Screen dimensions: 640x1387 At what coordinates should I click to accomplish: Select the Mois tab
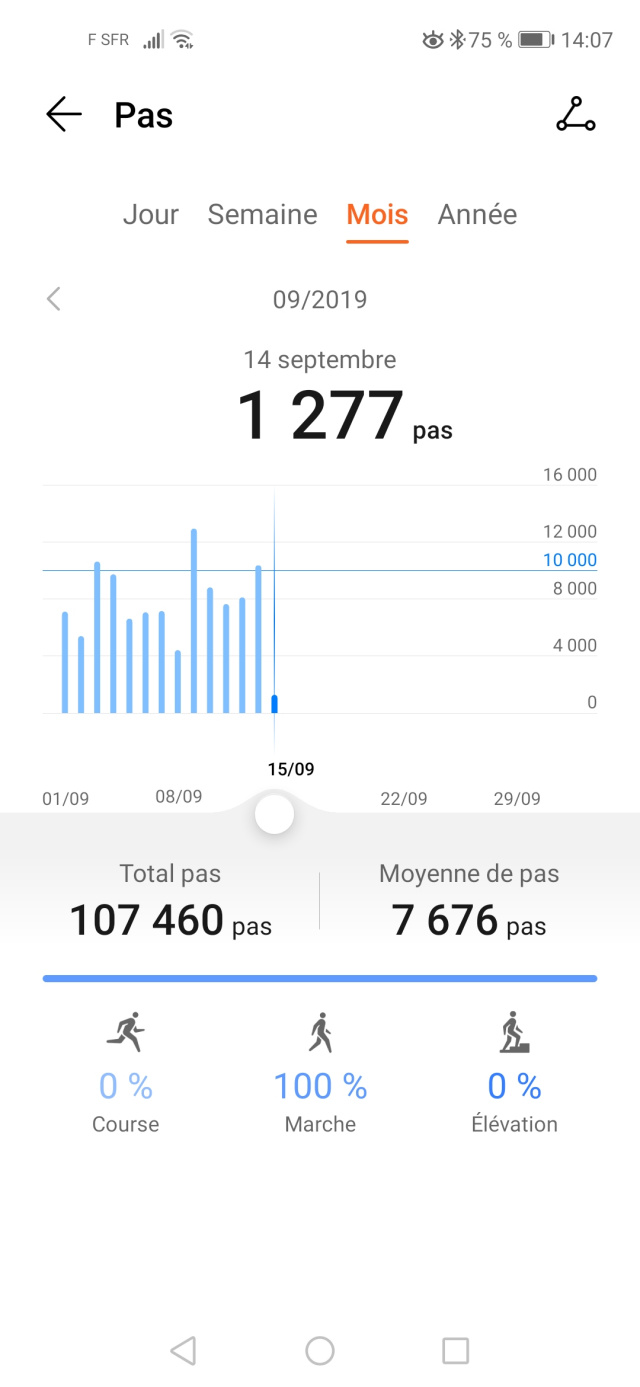pyautogui.click(x=377, y=215)
